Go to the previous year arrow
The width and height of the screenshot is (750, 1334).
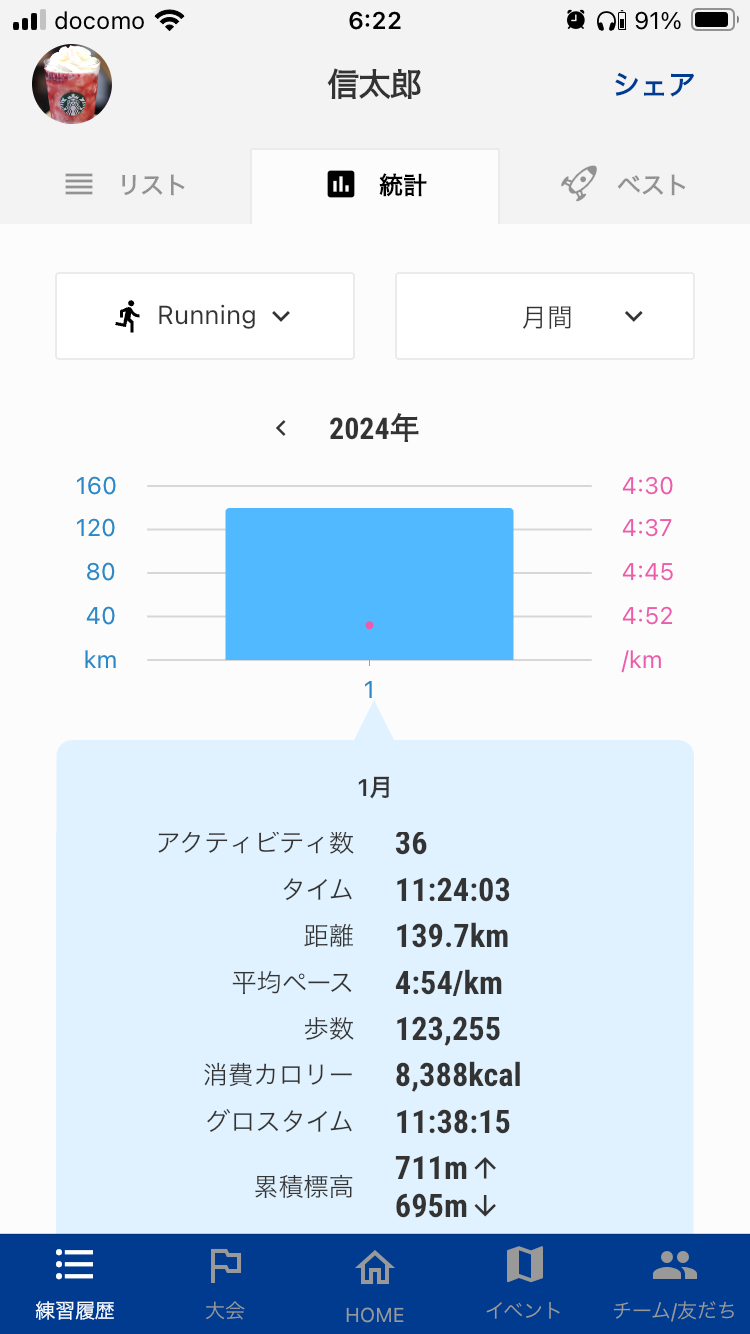281,429
